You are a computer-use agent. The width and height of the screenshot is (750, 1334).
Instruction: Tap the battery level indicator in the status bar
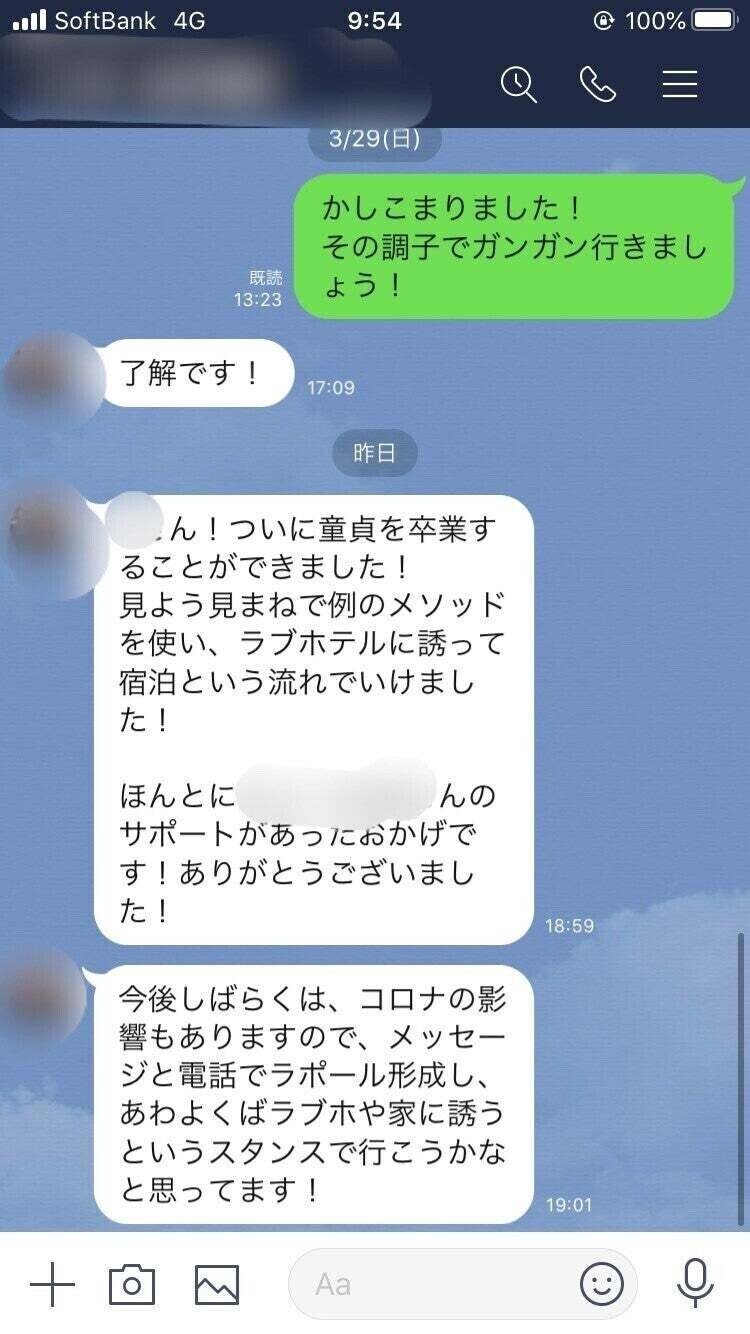point(712,19)
